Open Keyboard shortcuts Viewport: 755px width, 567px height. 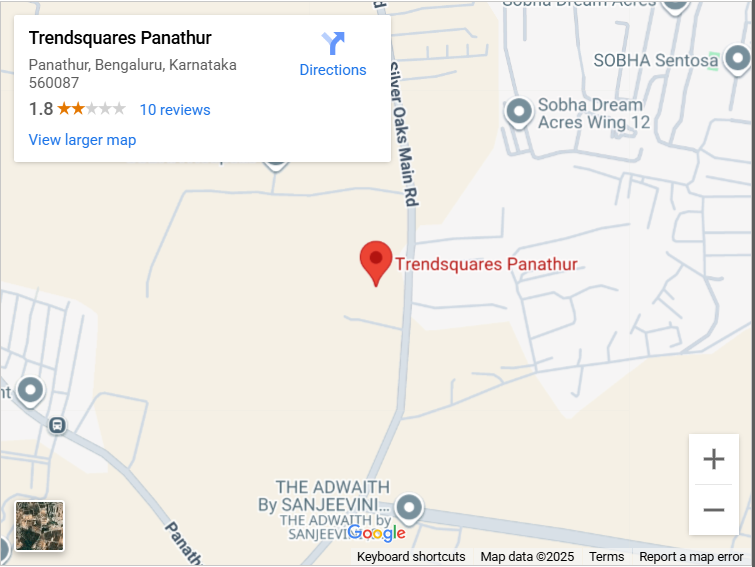(x=411, y=557)
